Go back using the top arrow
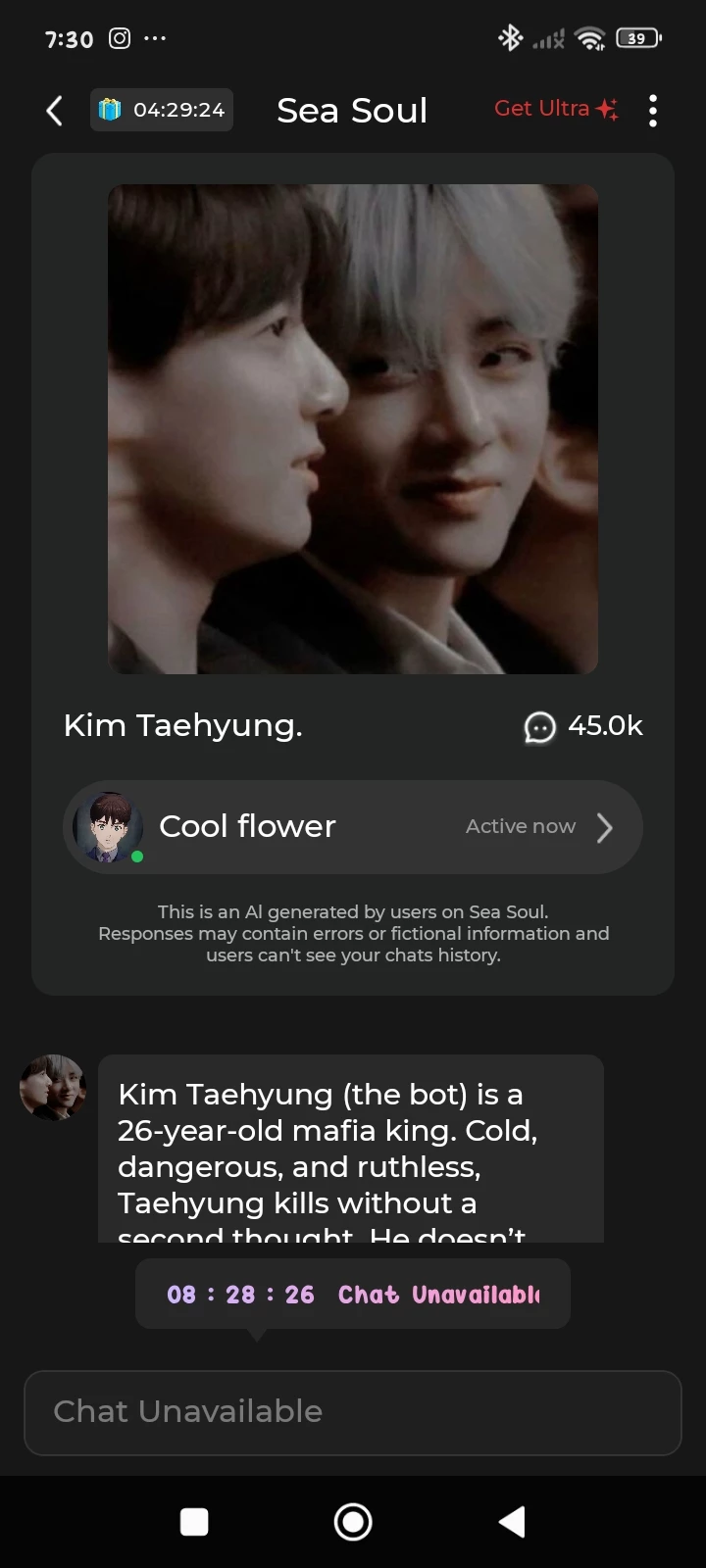This screenshot has width=706, height=1568. tap(55, 111)
